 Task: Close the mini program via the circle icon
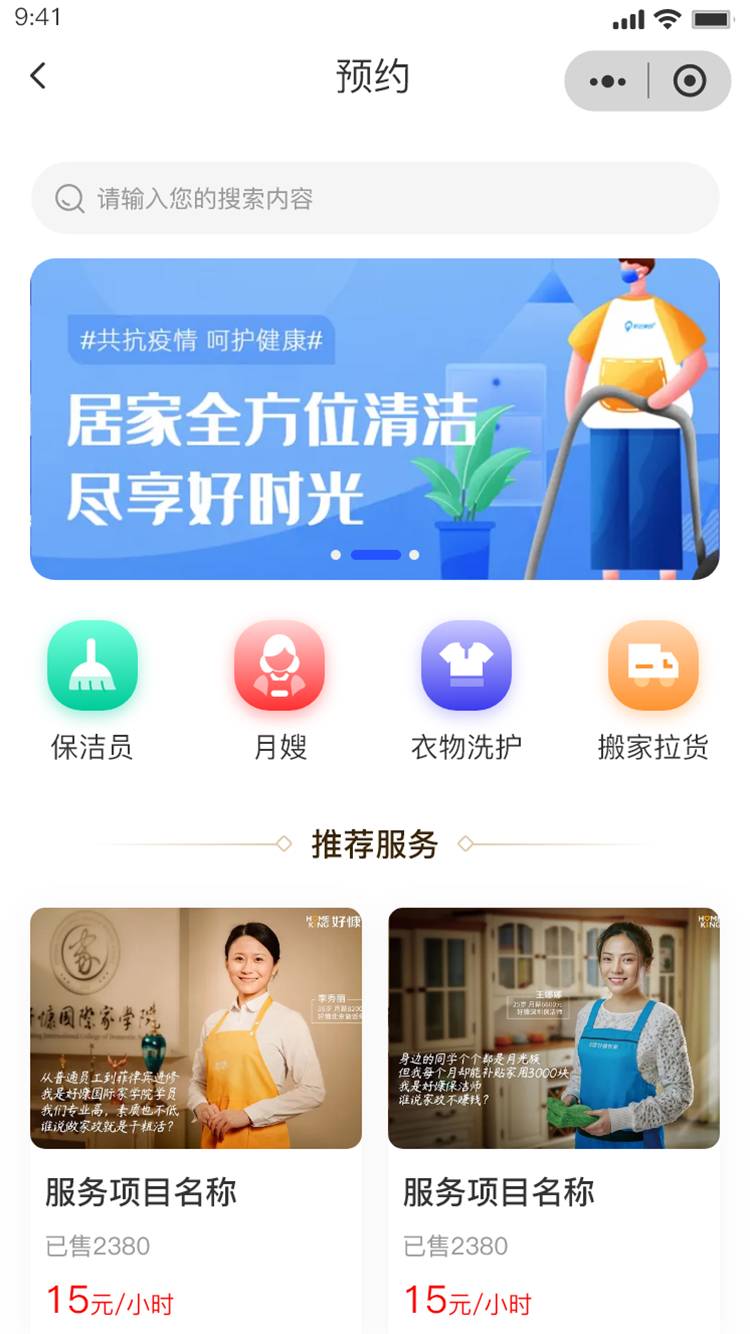click(689, 81)
